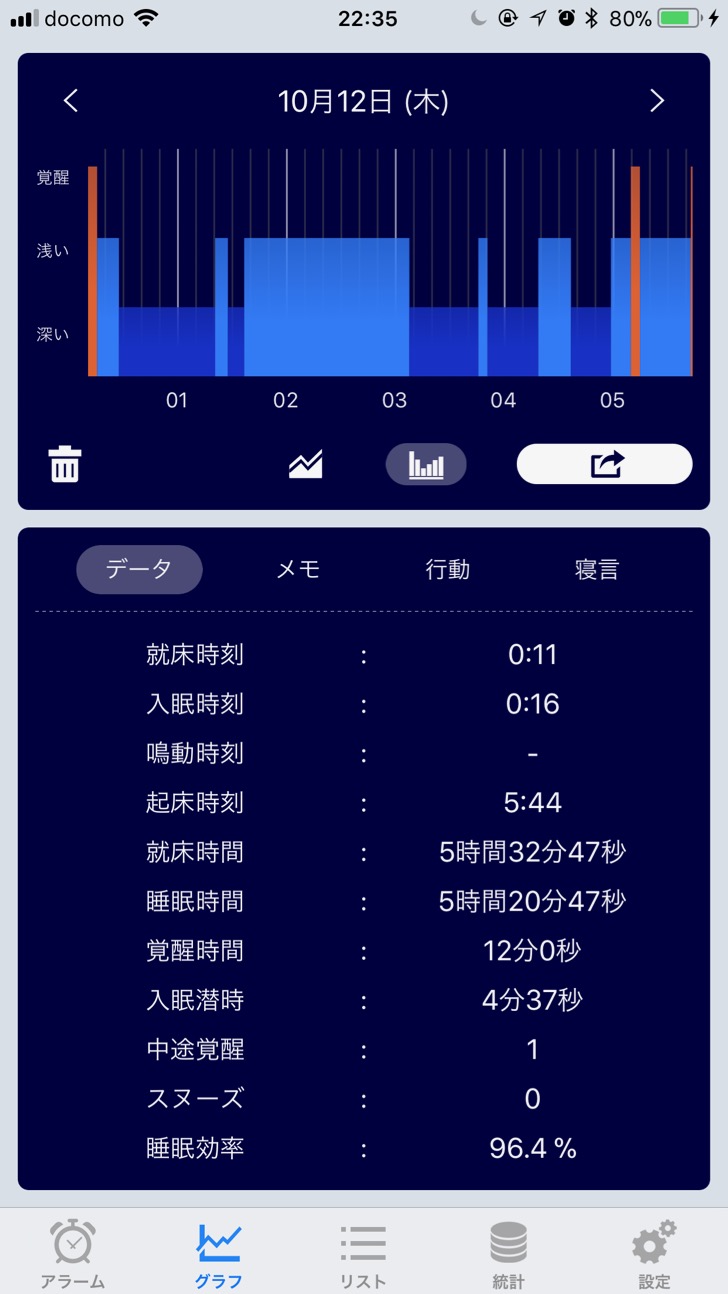Go to the previous day's sleep graph
728x1294 pixels.
tap(70, 101)
